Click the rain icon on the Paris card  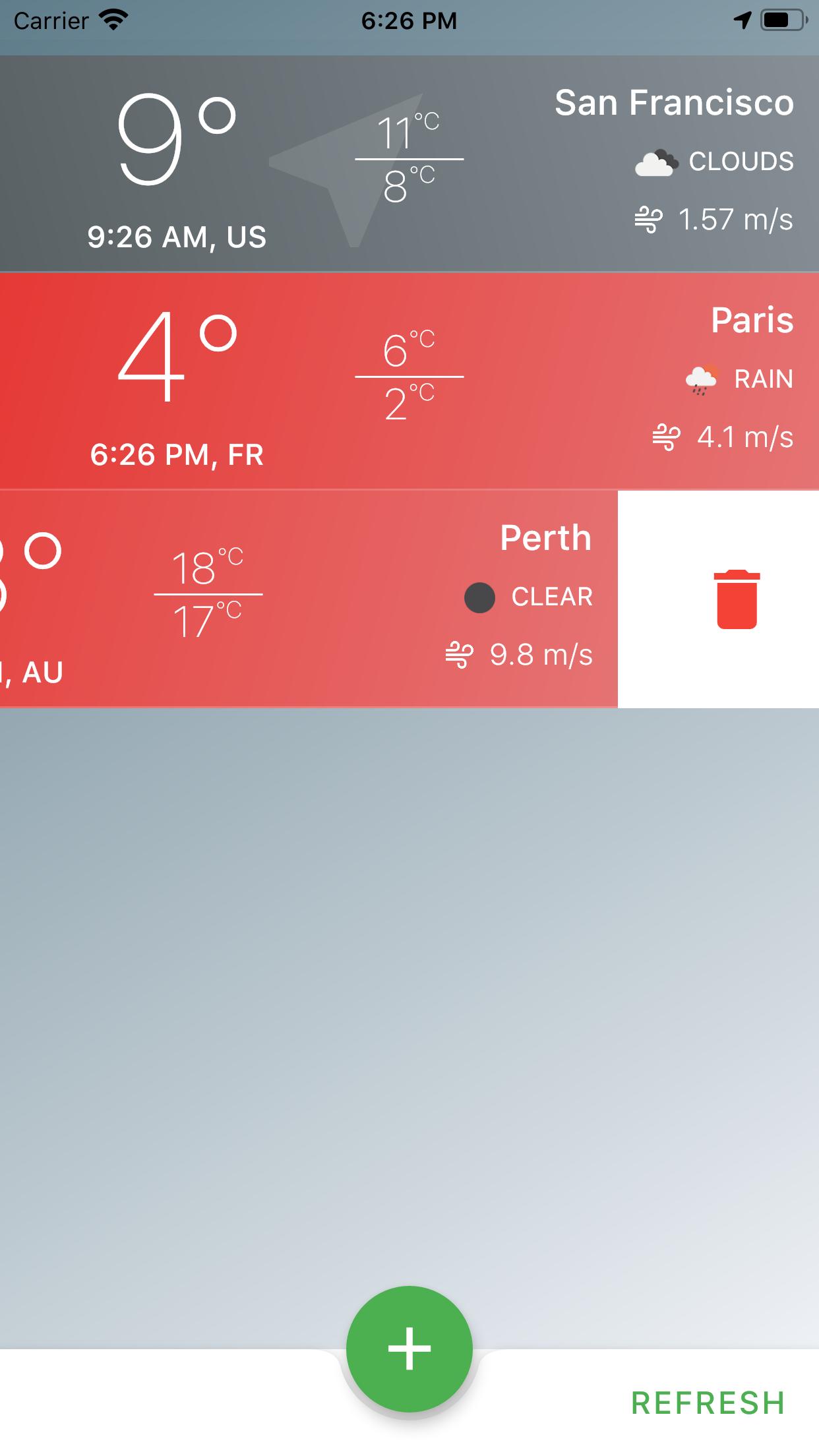tap(700, 379)
